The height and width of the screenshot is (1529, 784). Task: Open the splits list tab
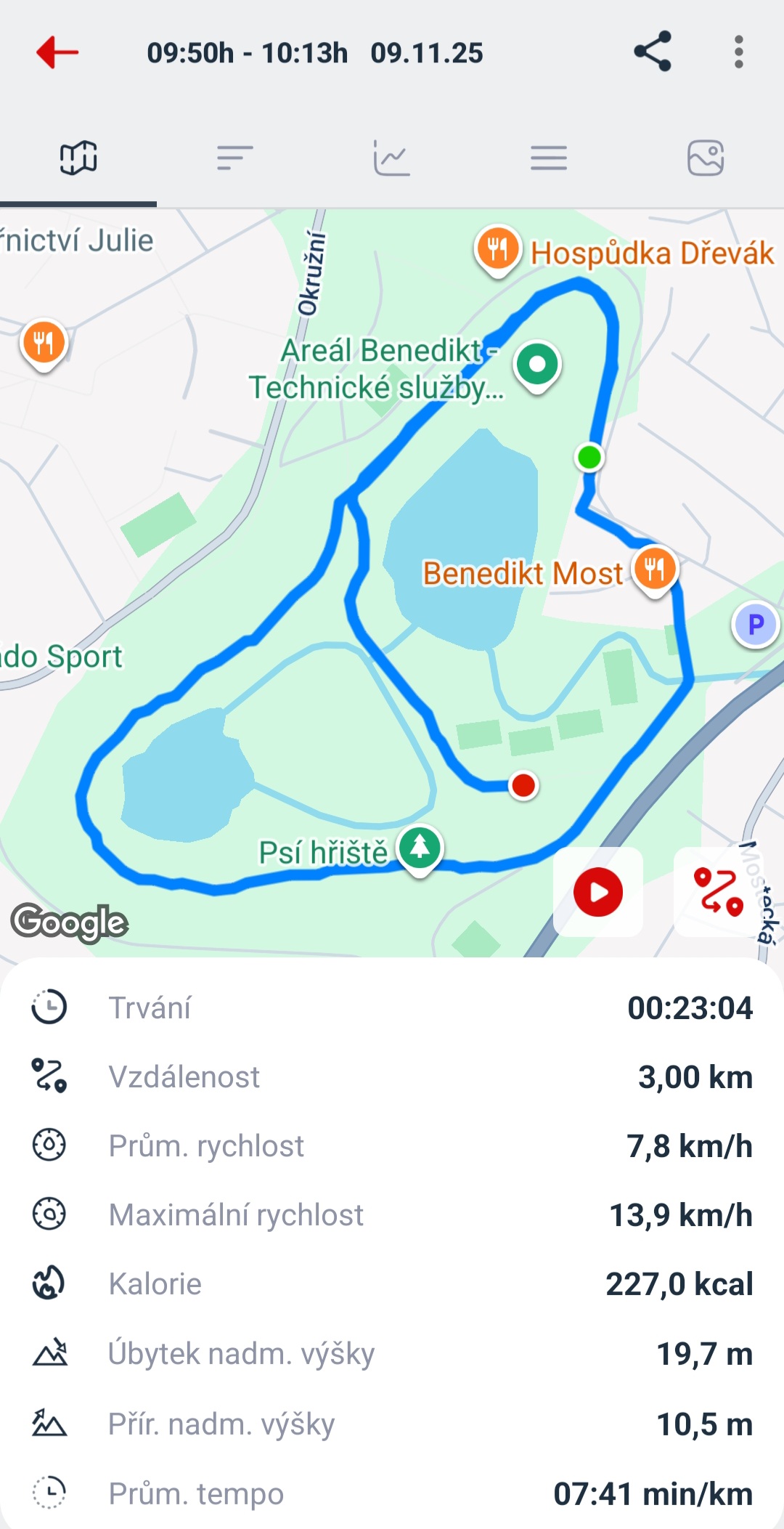point(234,158)
